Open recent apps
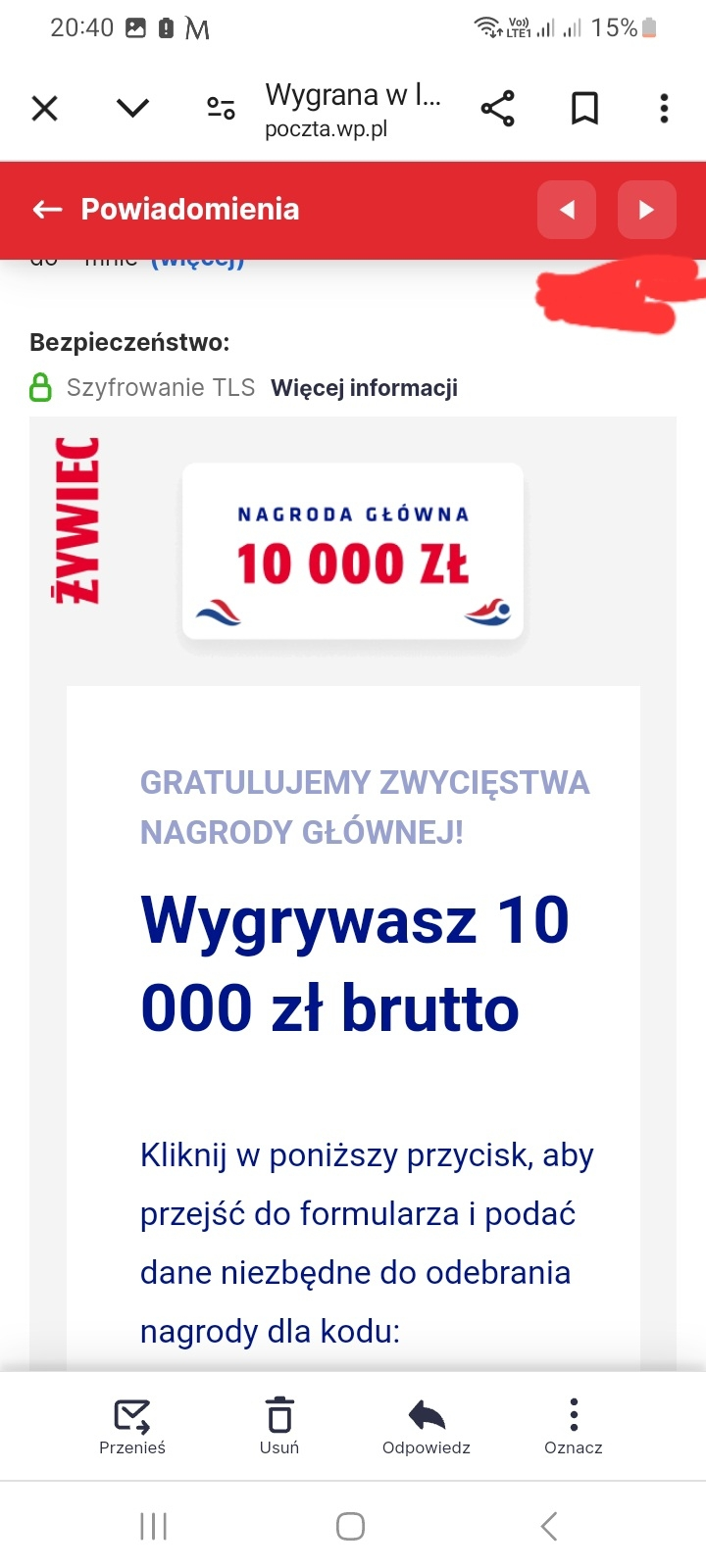This screenshot has width=706, height=1568. coord(154,1526)
